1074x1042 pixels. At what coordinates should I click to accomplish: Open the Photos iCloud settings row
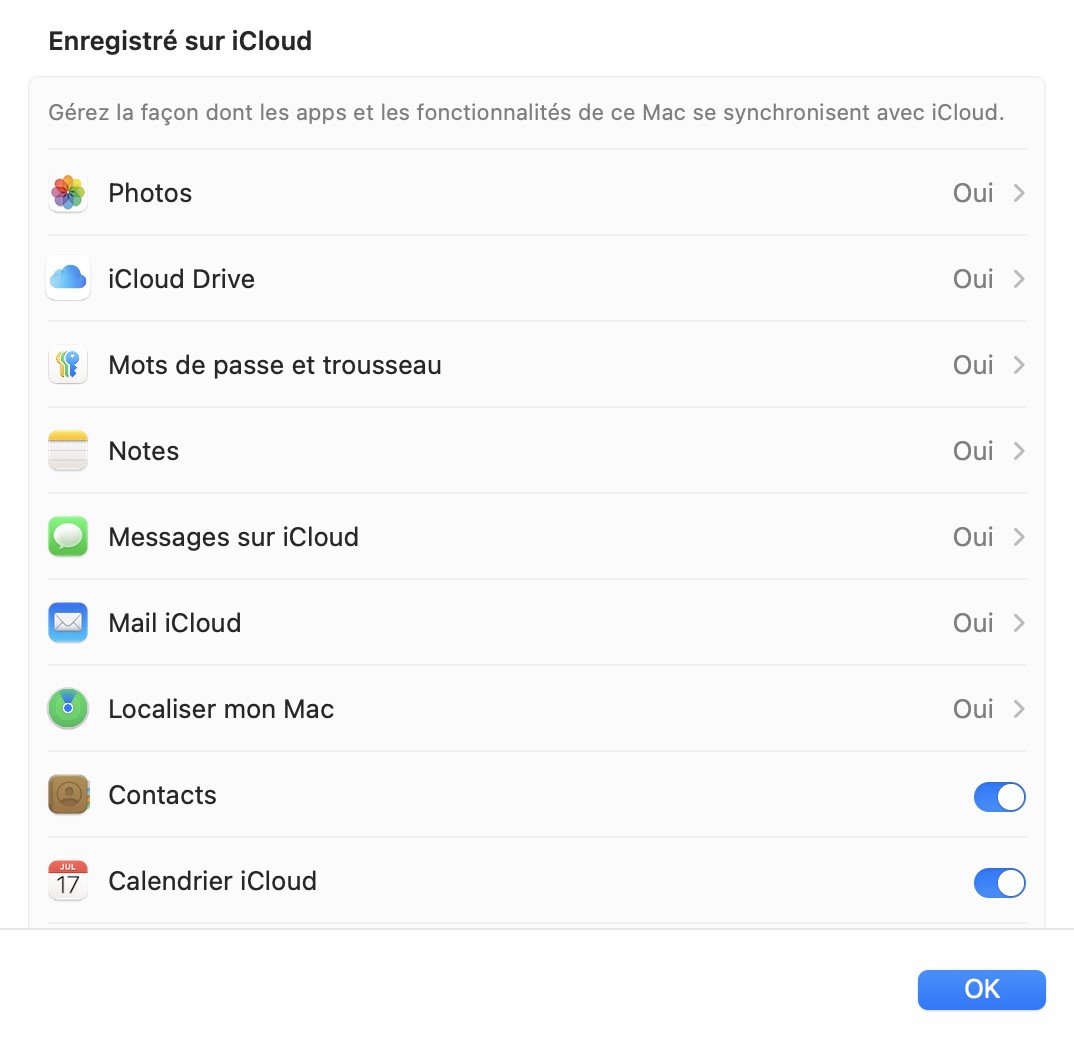coord(536,193)
